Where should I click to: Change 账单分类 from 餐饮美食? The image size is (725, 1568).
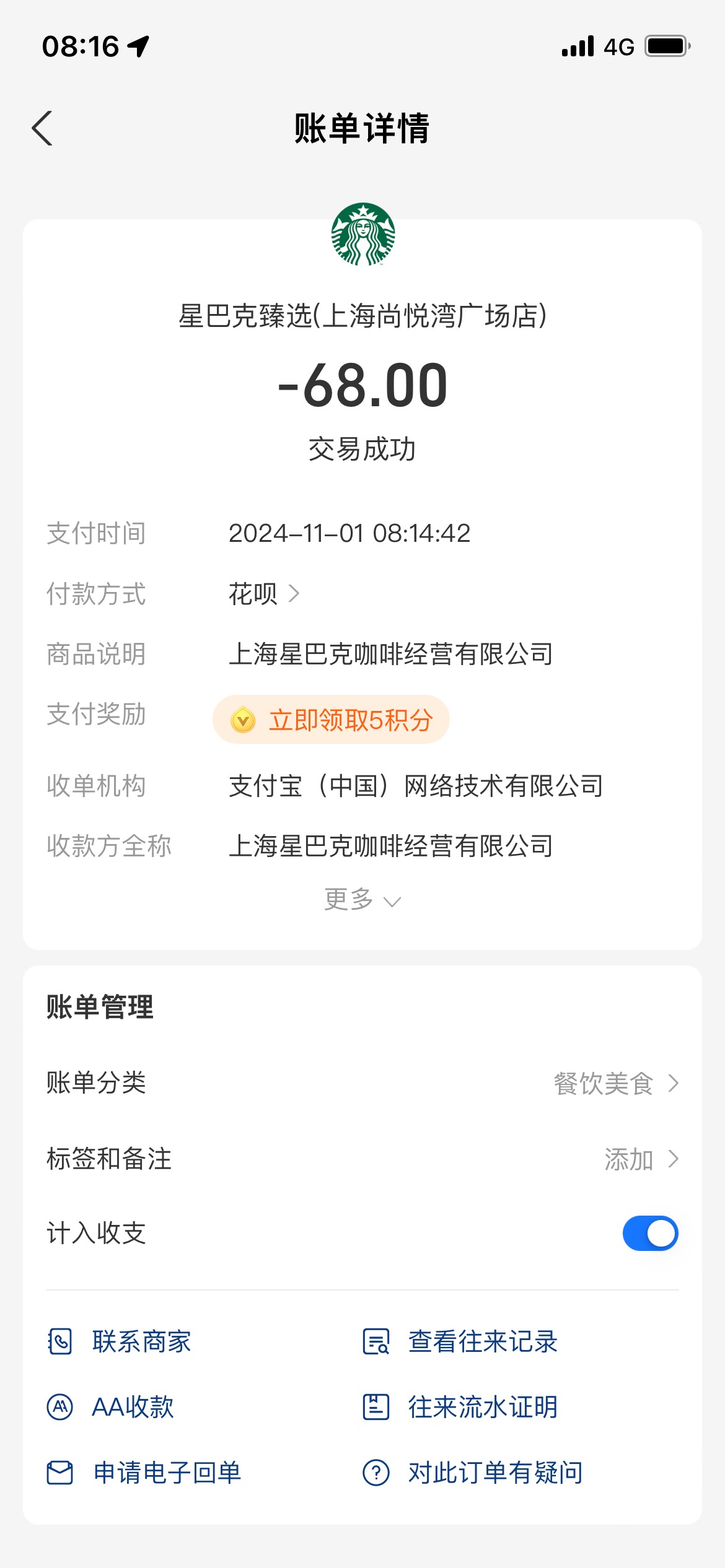[362, 1083]
